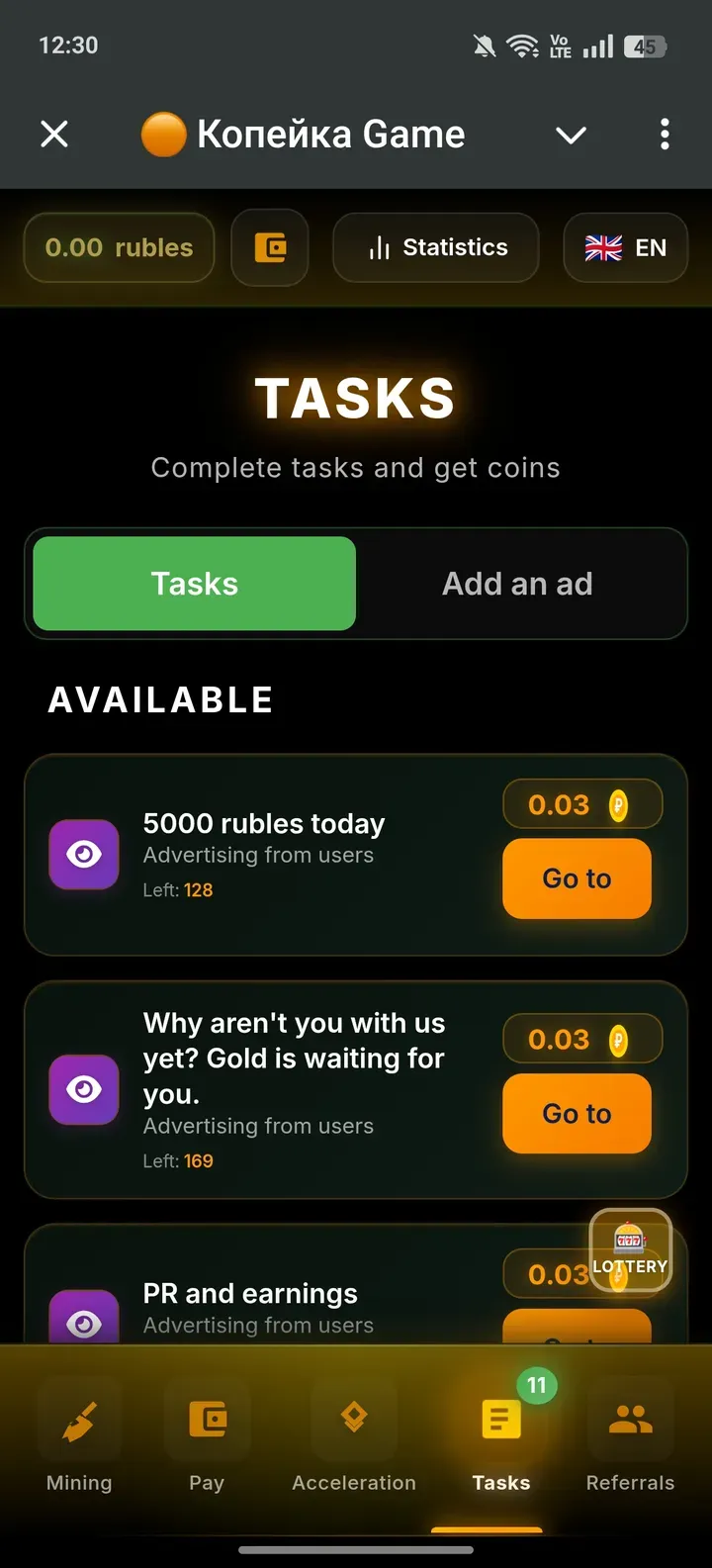This screenshot has height=1568, width=712.
Task: Open the wallet icon button
Action: tap(270, 247)
